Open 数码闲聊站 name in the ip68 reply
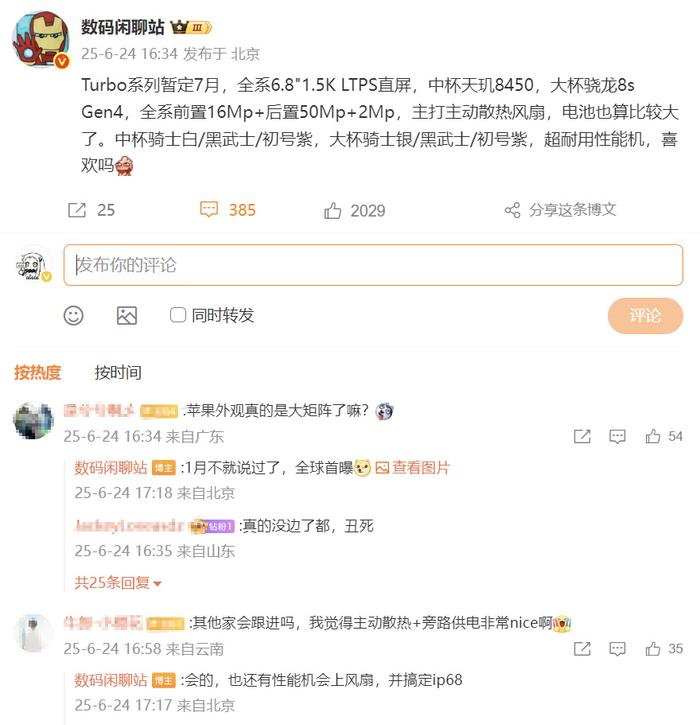700x725 pixels. 111,680
